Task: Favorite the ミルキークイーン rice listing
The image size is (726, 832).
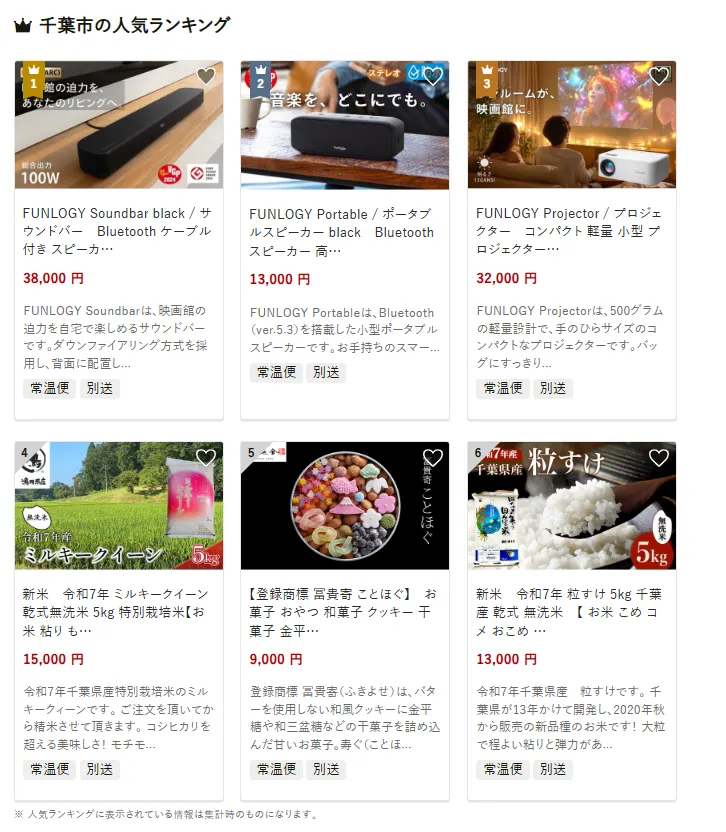Action: (x=206, y=458)
